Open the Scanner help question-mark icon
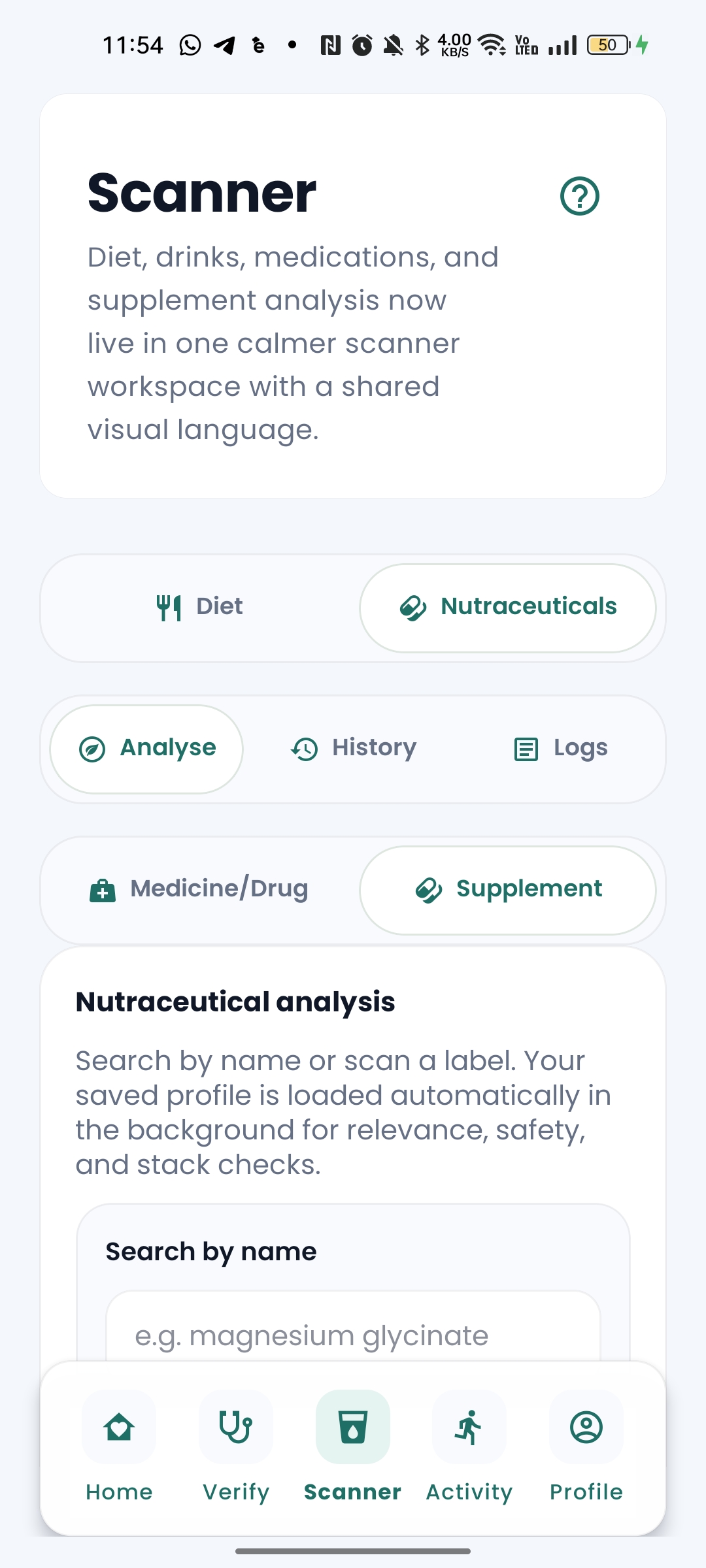Screen dimensions: 706x1568 pyautogui.click(x=579, y=196)
